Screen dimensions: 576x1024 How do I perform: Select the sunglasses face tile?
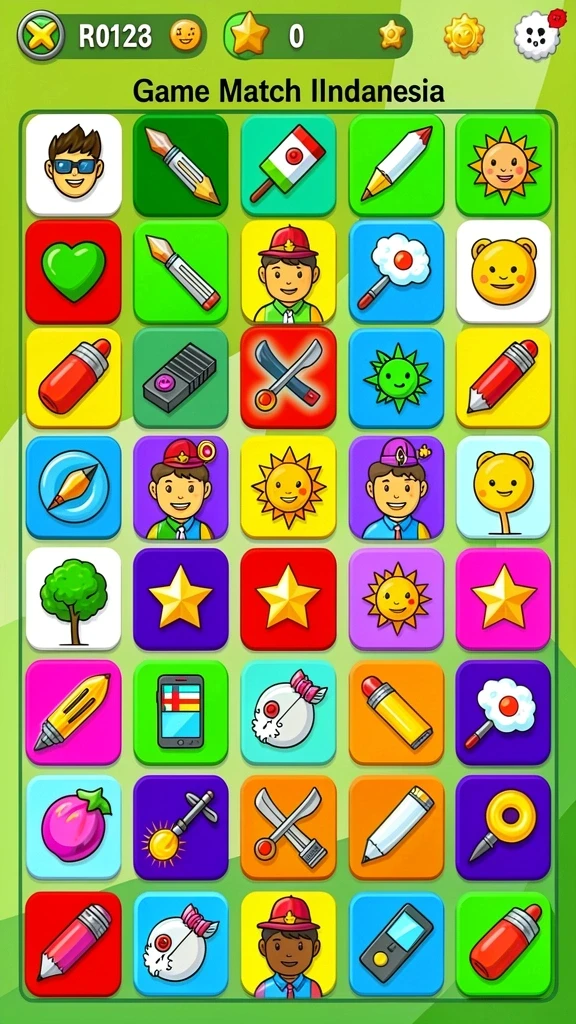coord(74,165)
